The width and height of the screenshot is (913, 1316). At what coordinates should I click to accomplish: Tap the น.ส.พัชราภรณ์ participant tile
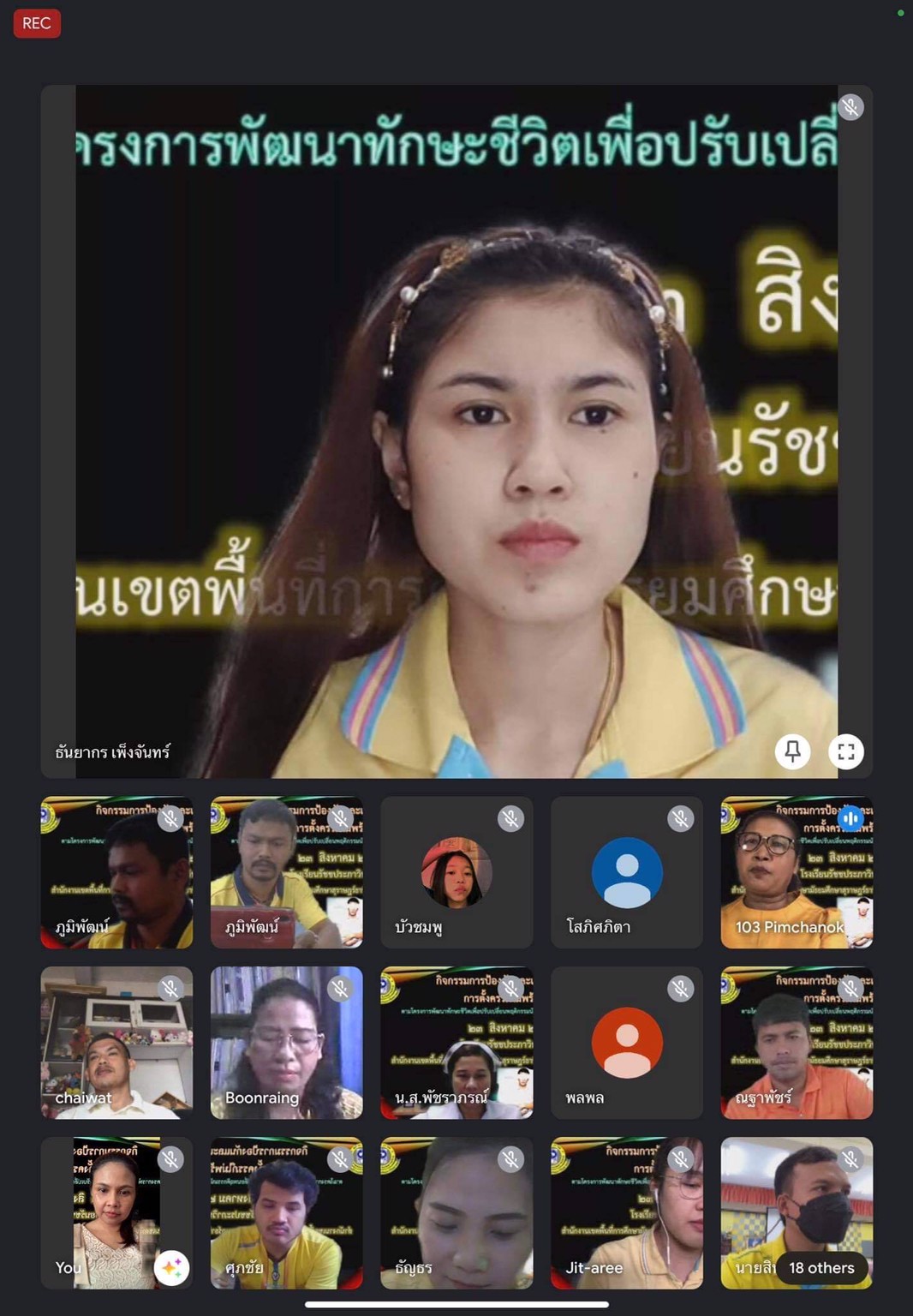click(x=456, y=1042)
